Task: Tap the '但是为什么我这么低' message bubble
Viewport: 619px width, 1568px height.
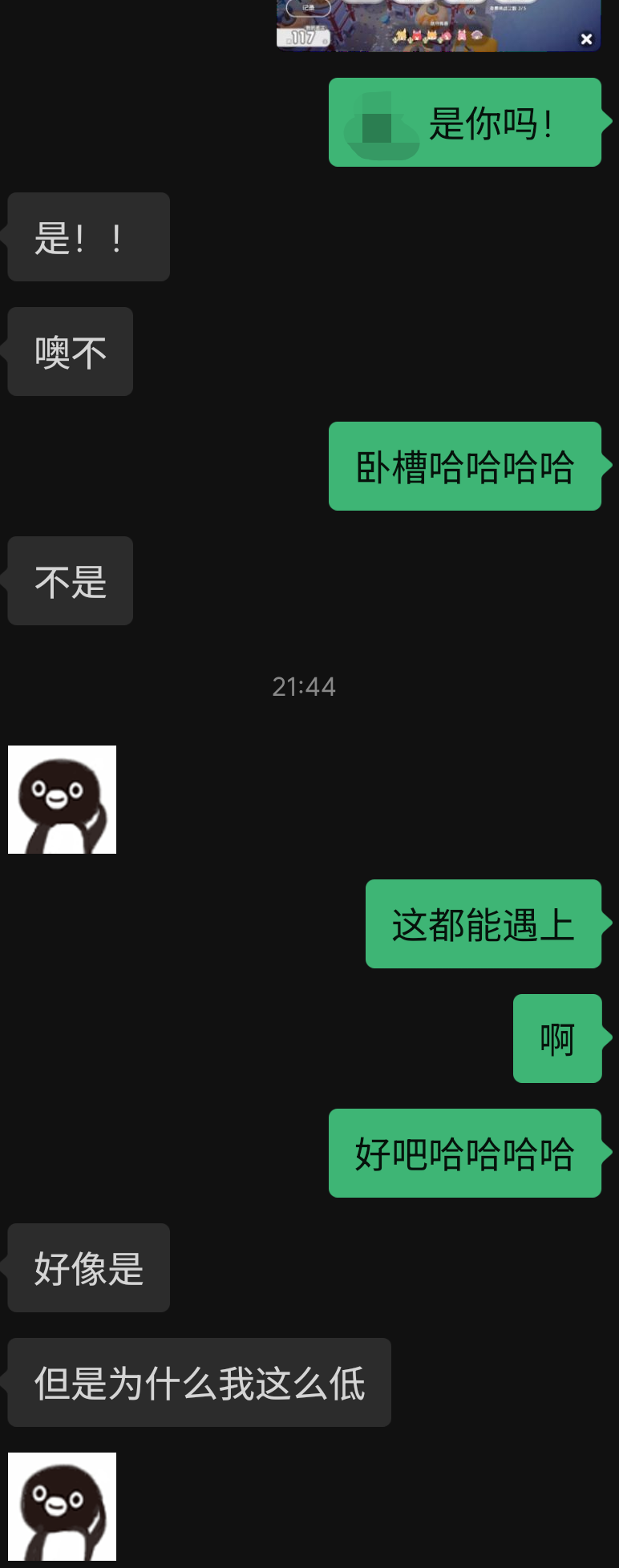Action: 198,1382
